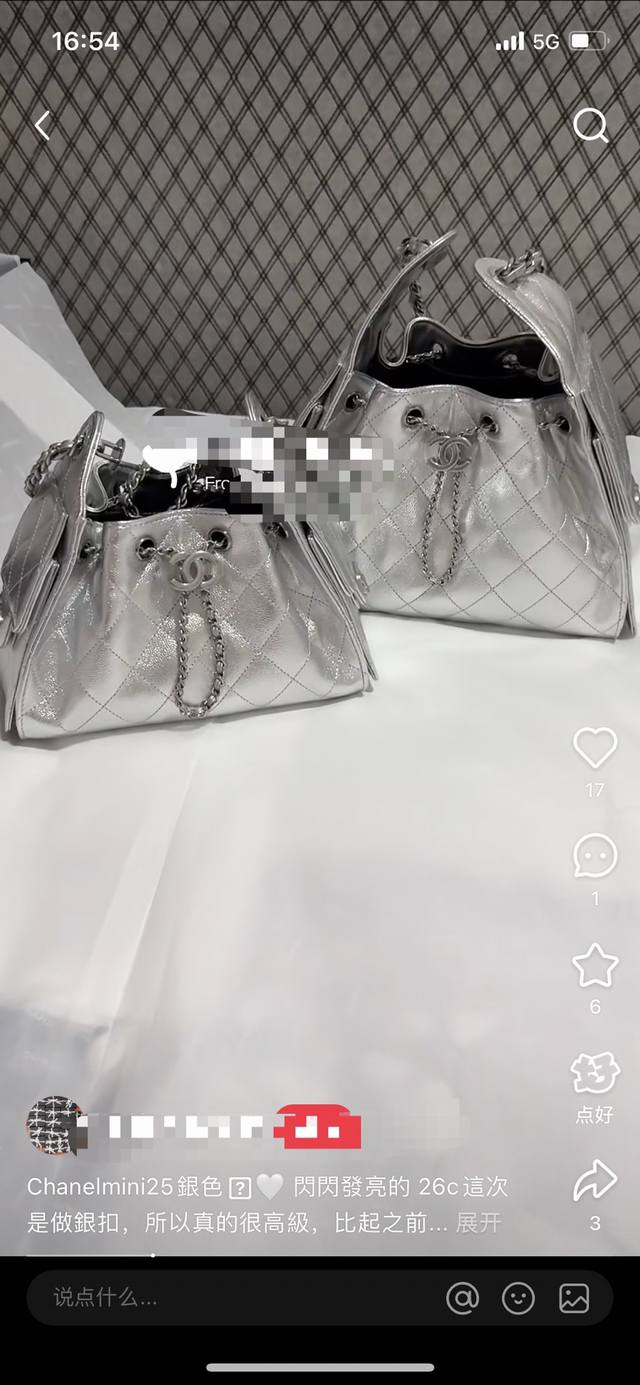Open search with the magnifier icon
Image resolution: width=640 pixels, height=1385 pixels.
[x=590, y=126]
